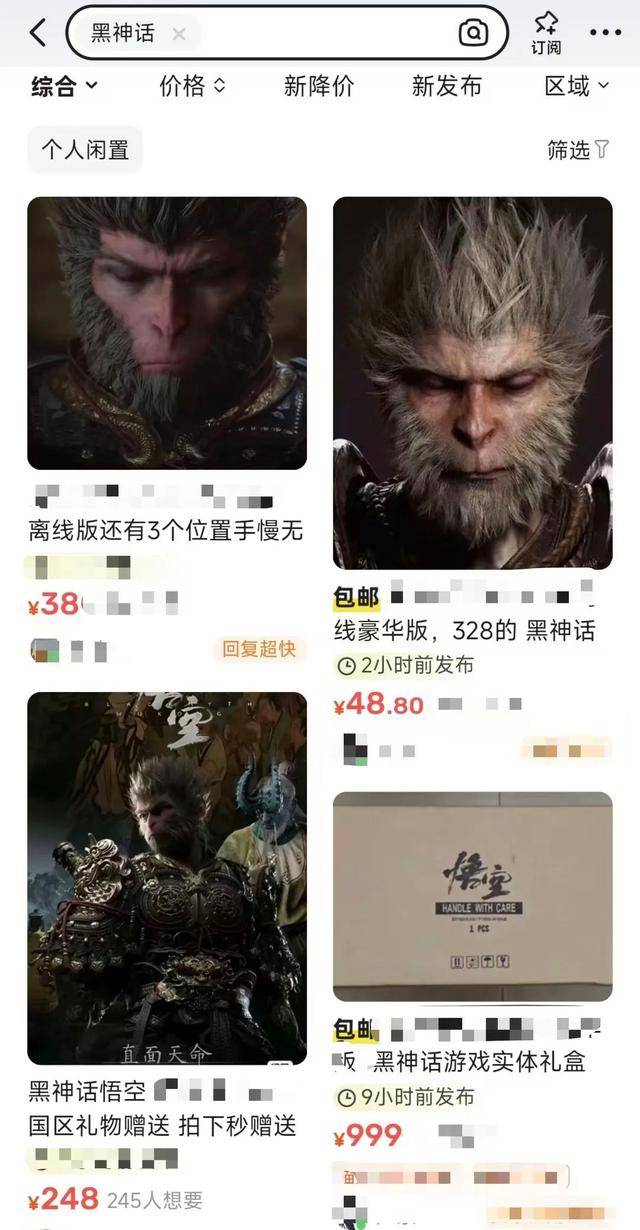The width and height of the screenshot is (640, 1230).
Task: Open the 筛选 filter panel
Action: point(578,150)
